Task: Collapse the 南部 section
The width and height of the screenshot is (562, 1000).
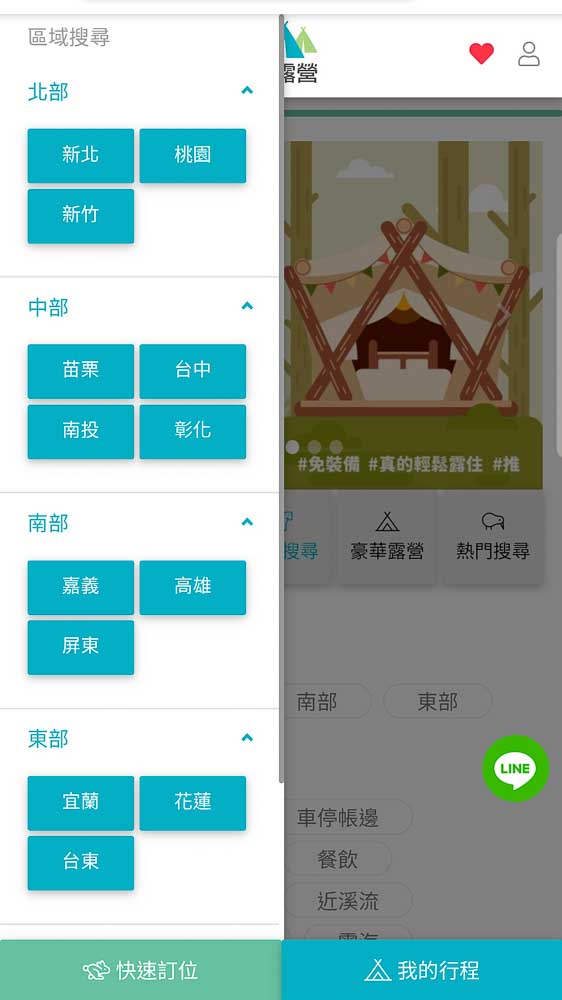Action: pos(247,522)
